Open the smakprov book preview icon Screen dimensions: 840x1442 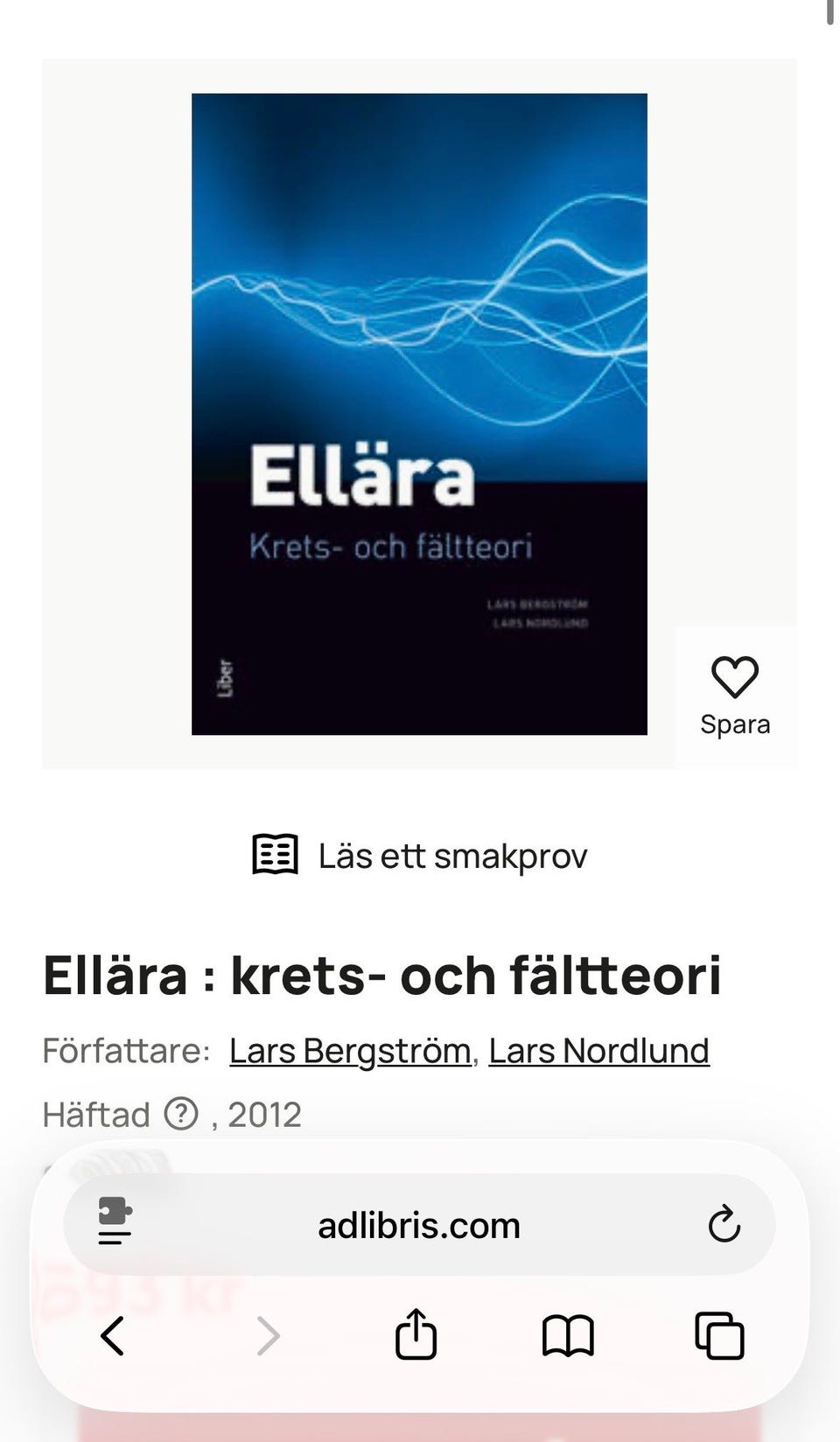click(x=274, y=855)
